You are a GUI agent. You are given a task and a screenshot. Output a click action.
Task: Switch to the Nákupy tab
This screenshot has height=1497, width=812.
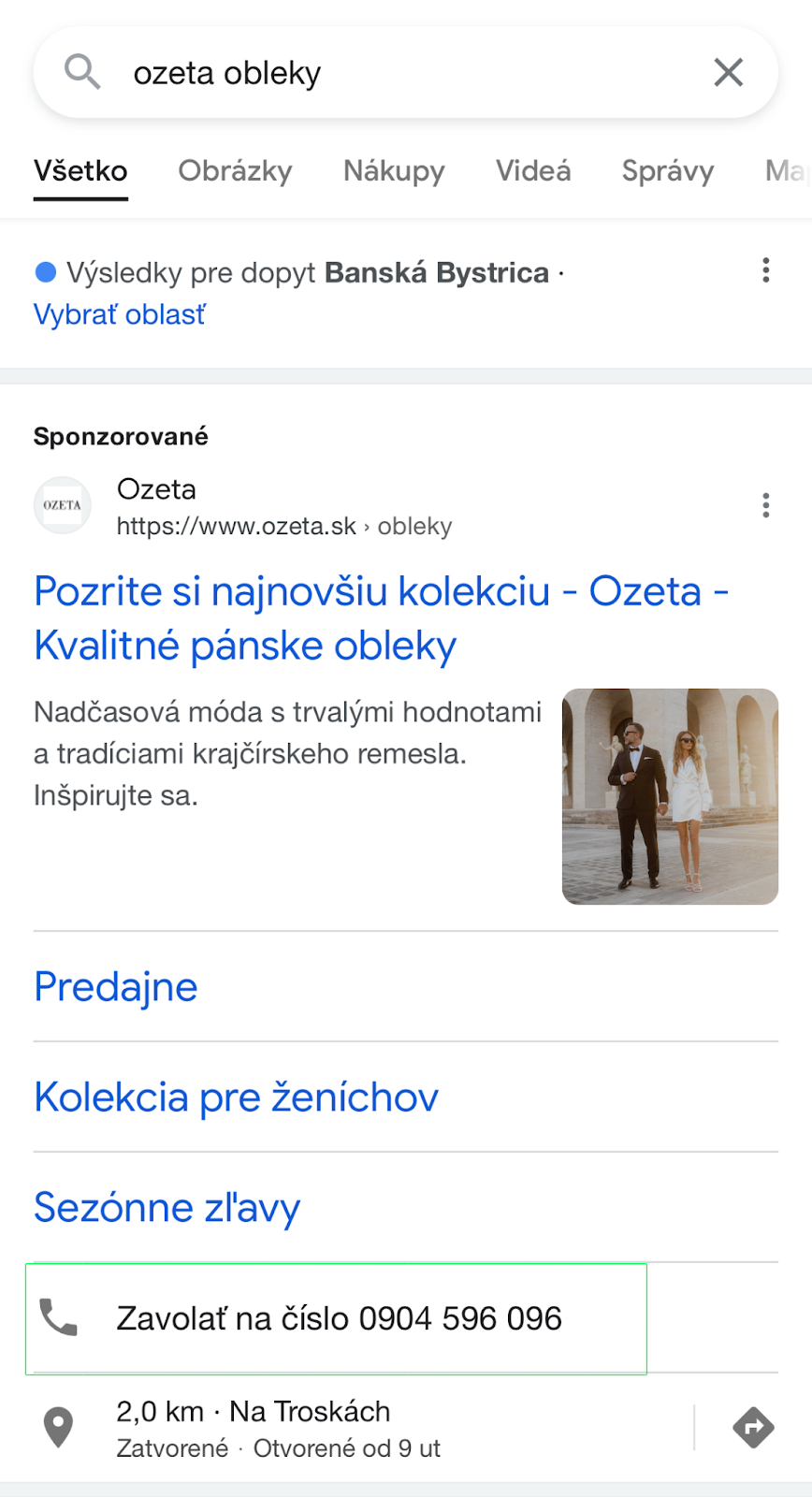click(x=394, y=170)
